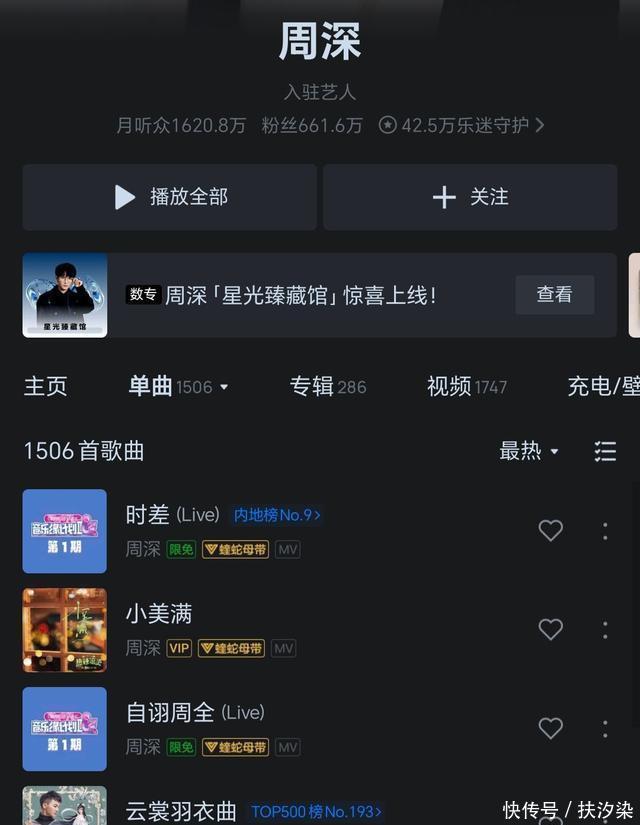This screenshot has height=825, width=640.
Task: Like the song 小美满
Action: [551, 629]
